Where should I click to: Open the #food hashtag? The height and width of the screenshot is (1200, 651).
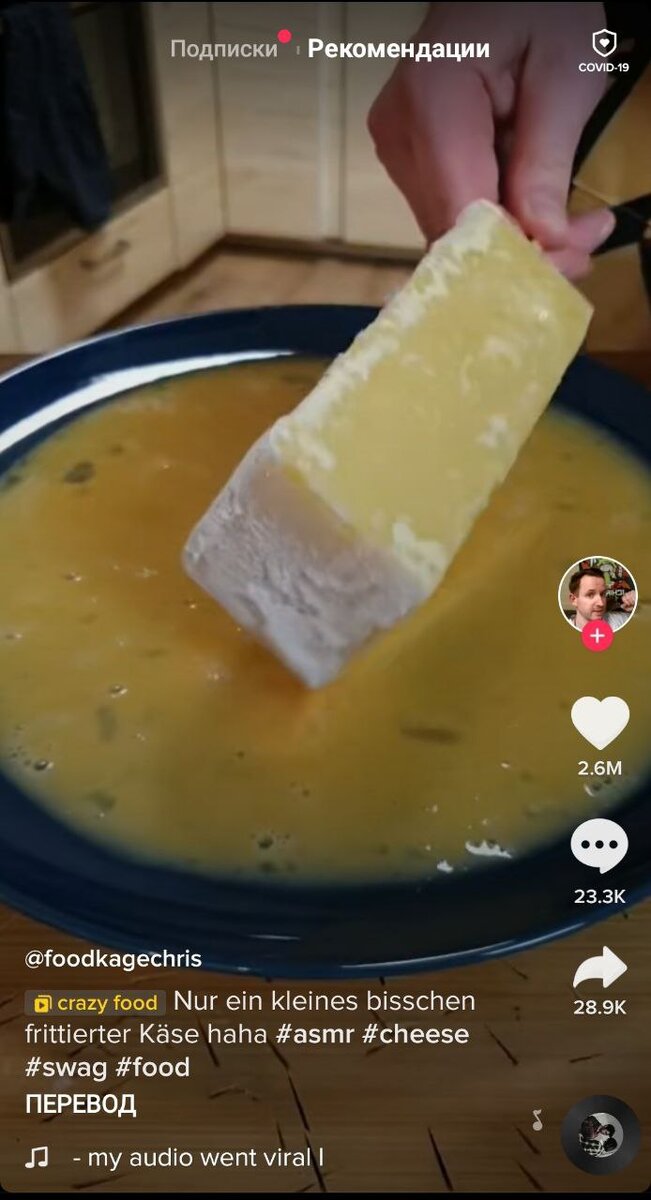tap(153, 1067)
